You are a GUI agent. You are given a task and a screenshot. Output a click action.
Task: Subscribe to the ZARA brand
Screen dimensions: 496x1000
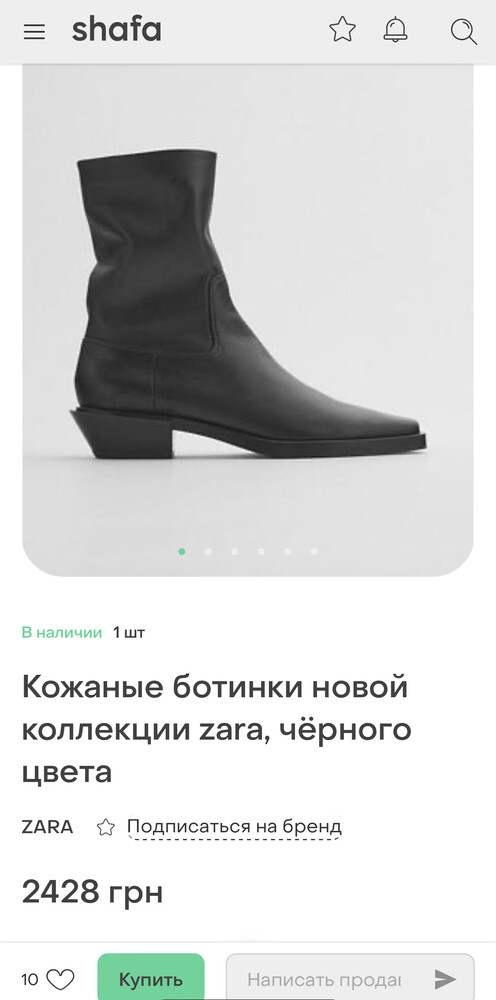[234, 827]
